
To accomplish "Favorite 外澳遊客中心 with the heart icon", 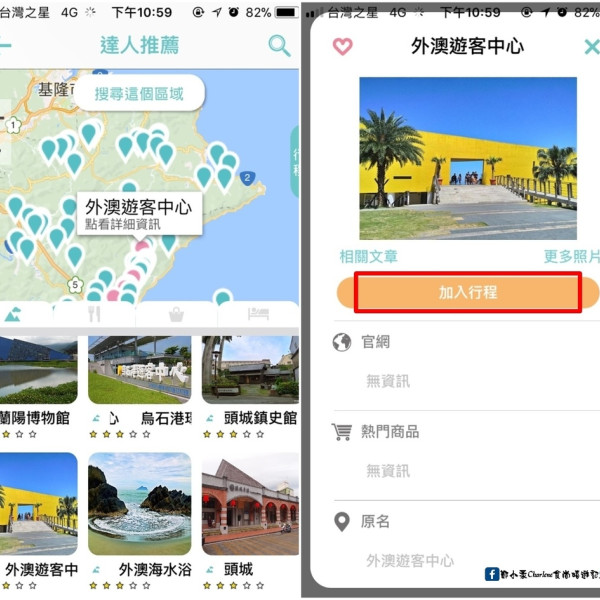I will tap(343, 47).
